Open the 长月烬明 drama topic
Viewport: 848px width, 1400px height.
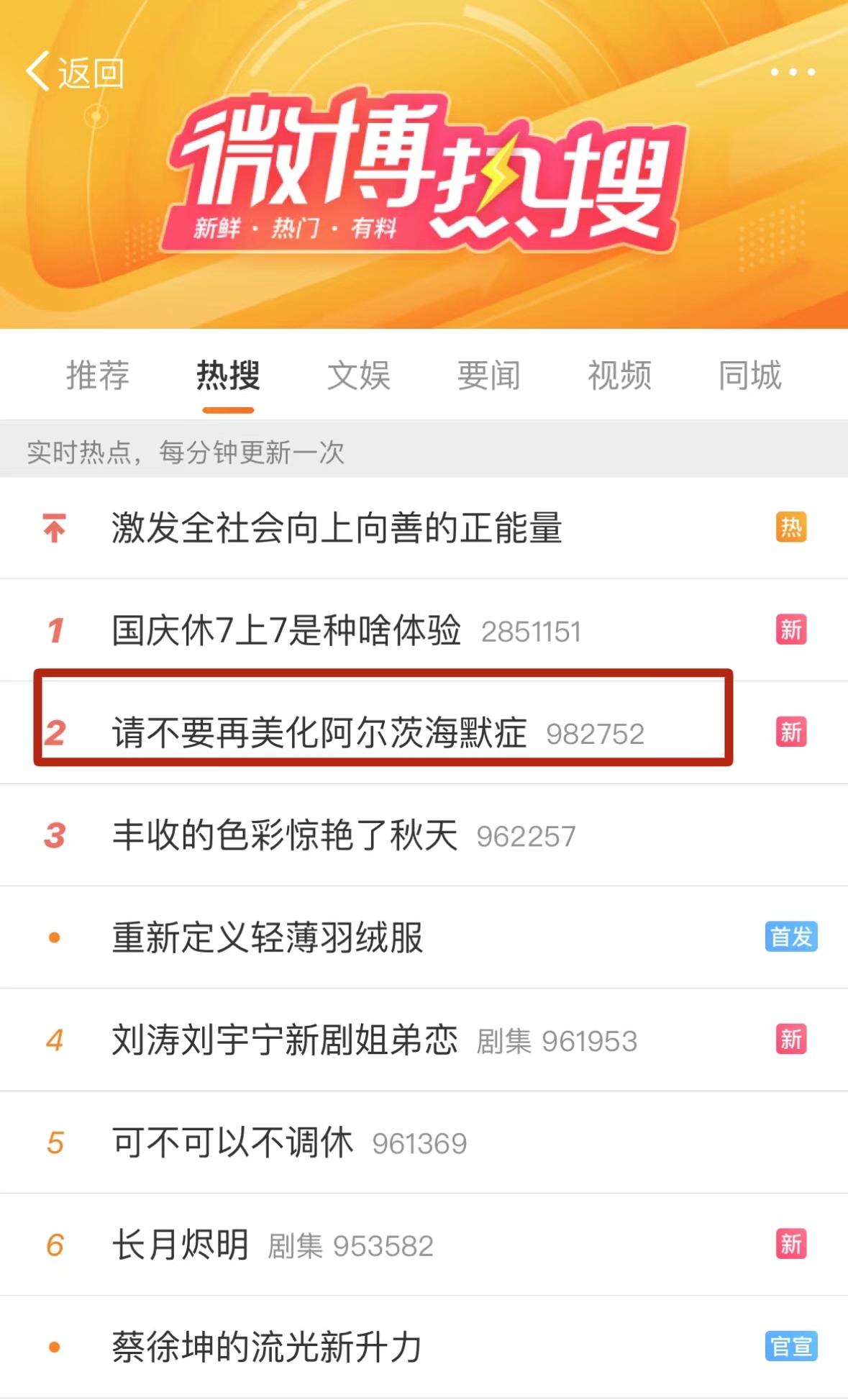tap(181, 1245)
